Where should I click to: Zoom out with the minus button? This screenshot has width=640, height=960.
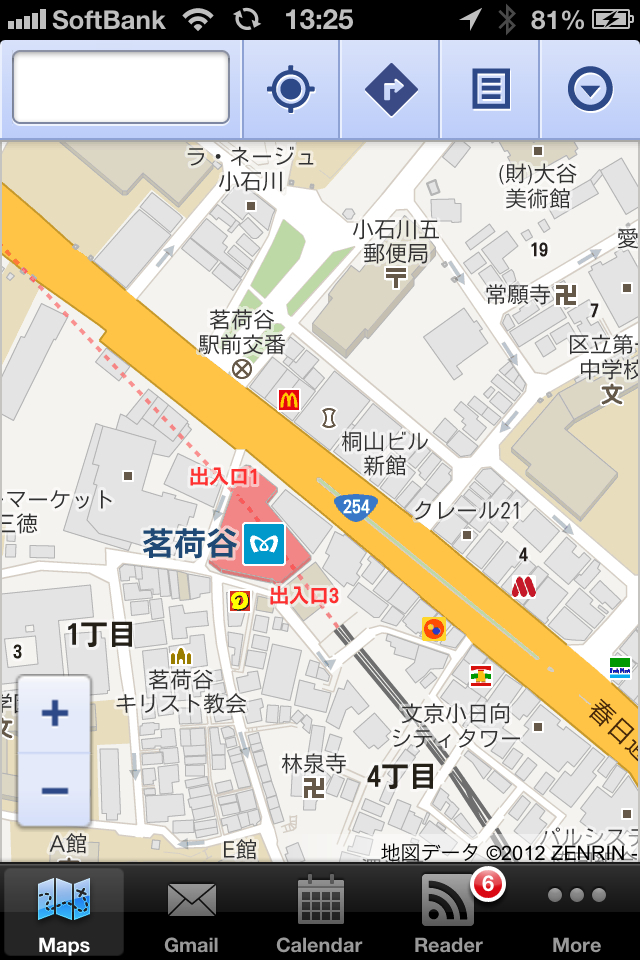54,790
